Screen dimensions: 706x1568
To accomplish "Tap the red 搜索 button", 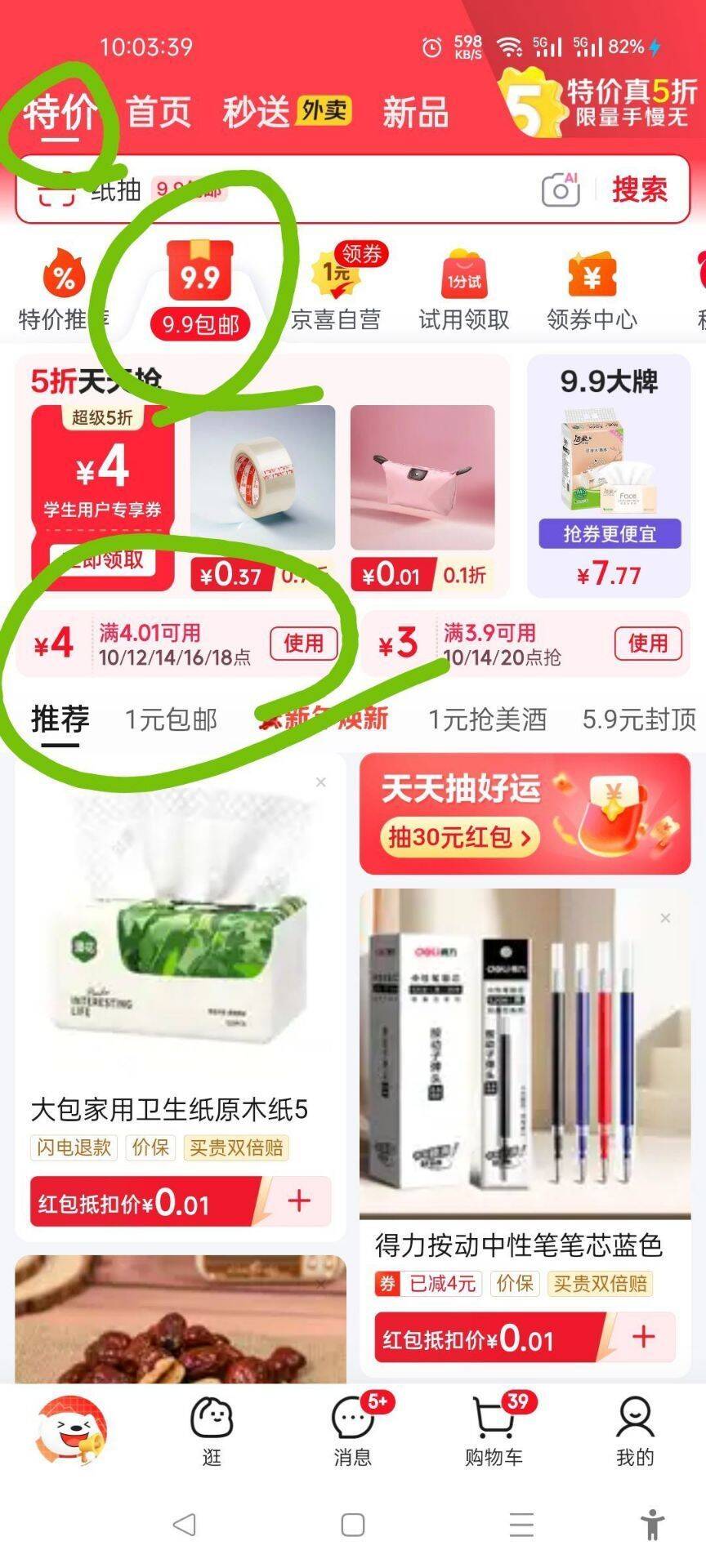I will click(x=640, y=189).
